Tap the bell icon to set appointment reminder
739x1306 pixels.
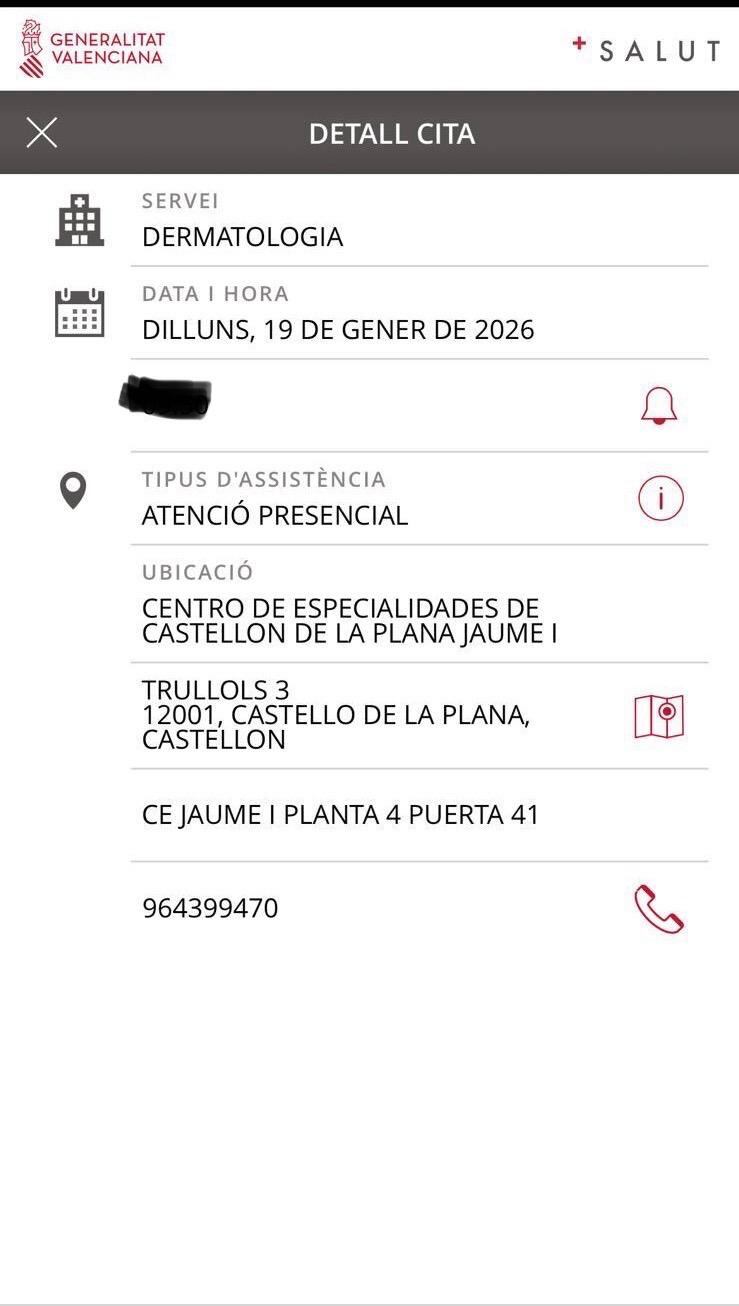click(x=660, y=405)
